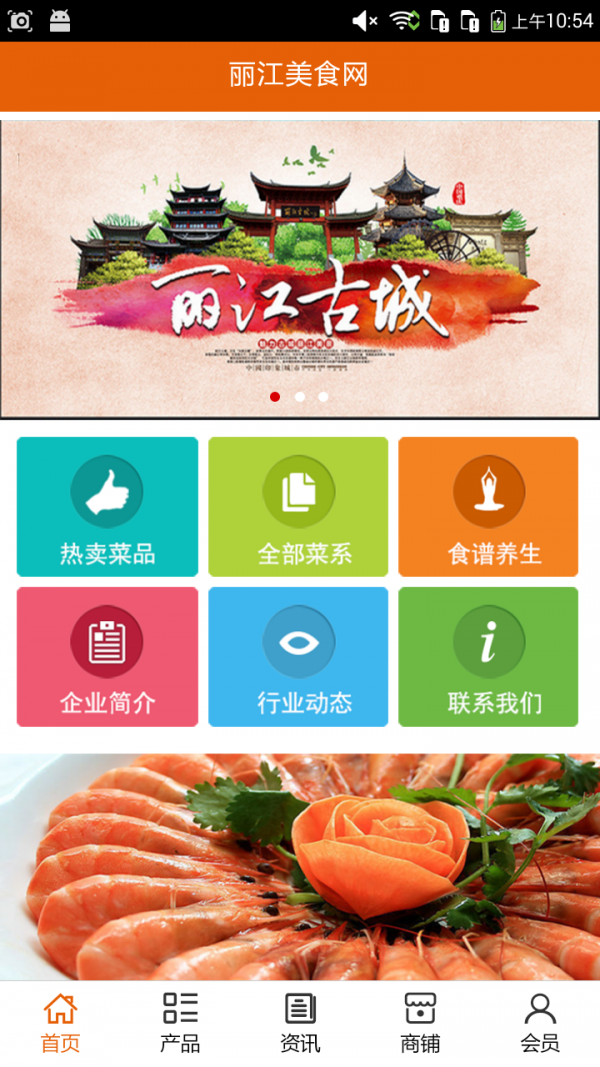Open the 全部菜系 tile

coord(298,507)
